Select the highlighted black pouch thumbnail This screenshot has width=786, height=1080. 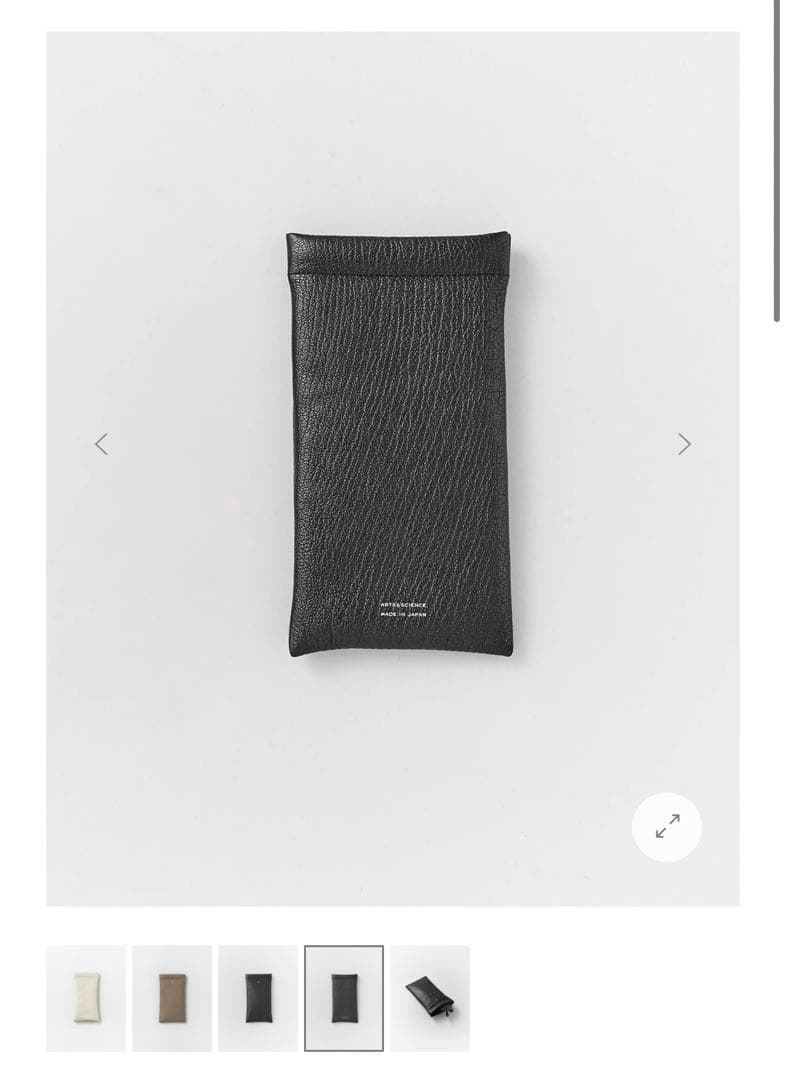coord(344,998)
